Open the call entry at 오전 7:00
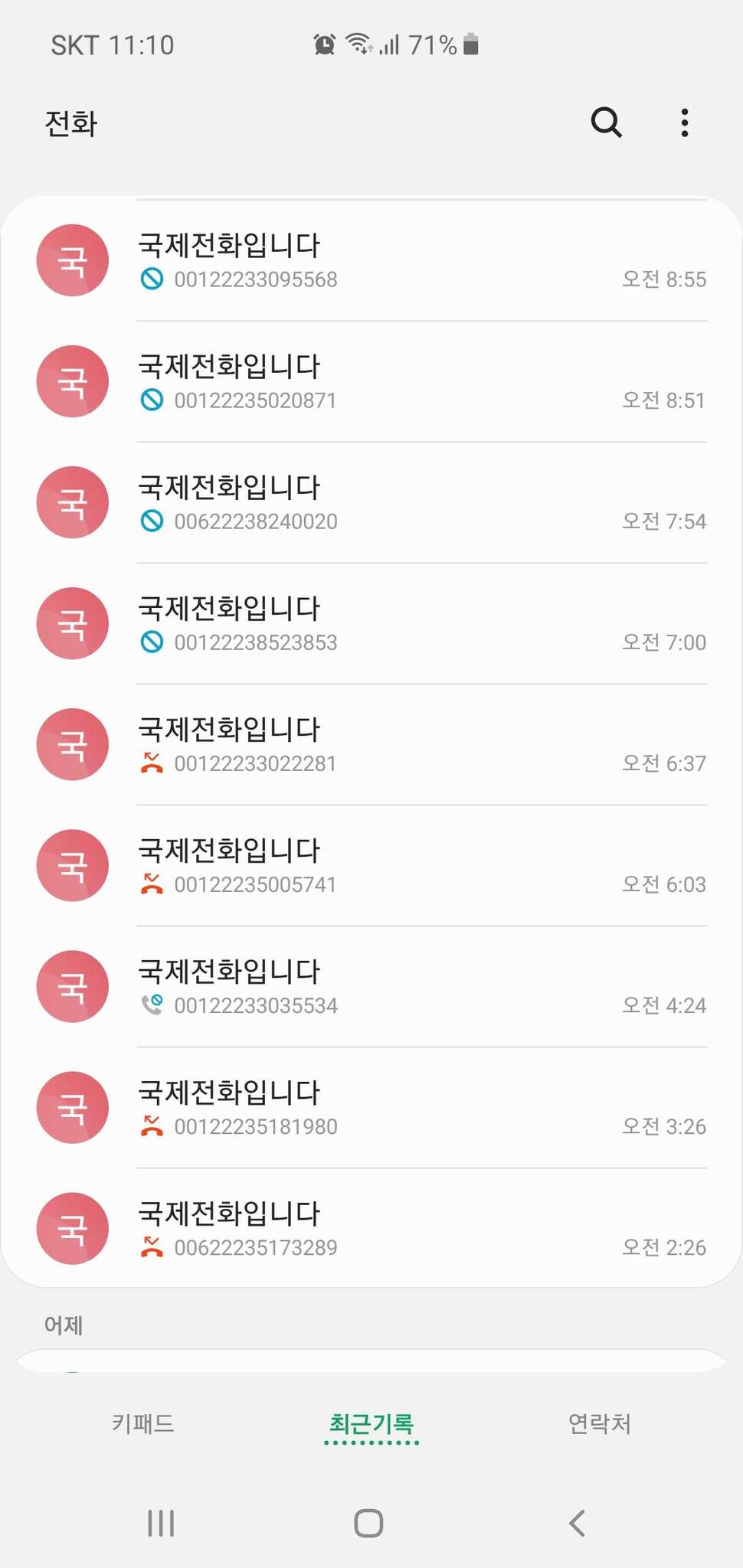The width and height of the screenshot is (743, 1568). coord(371,623)
